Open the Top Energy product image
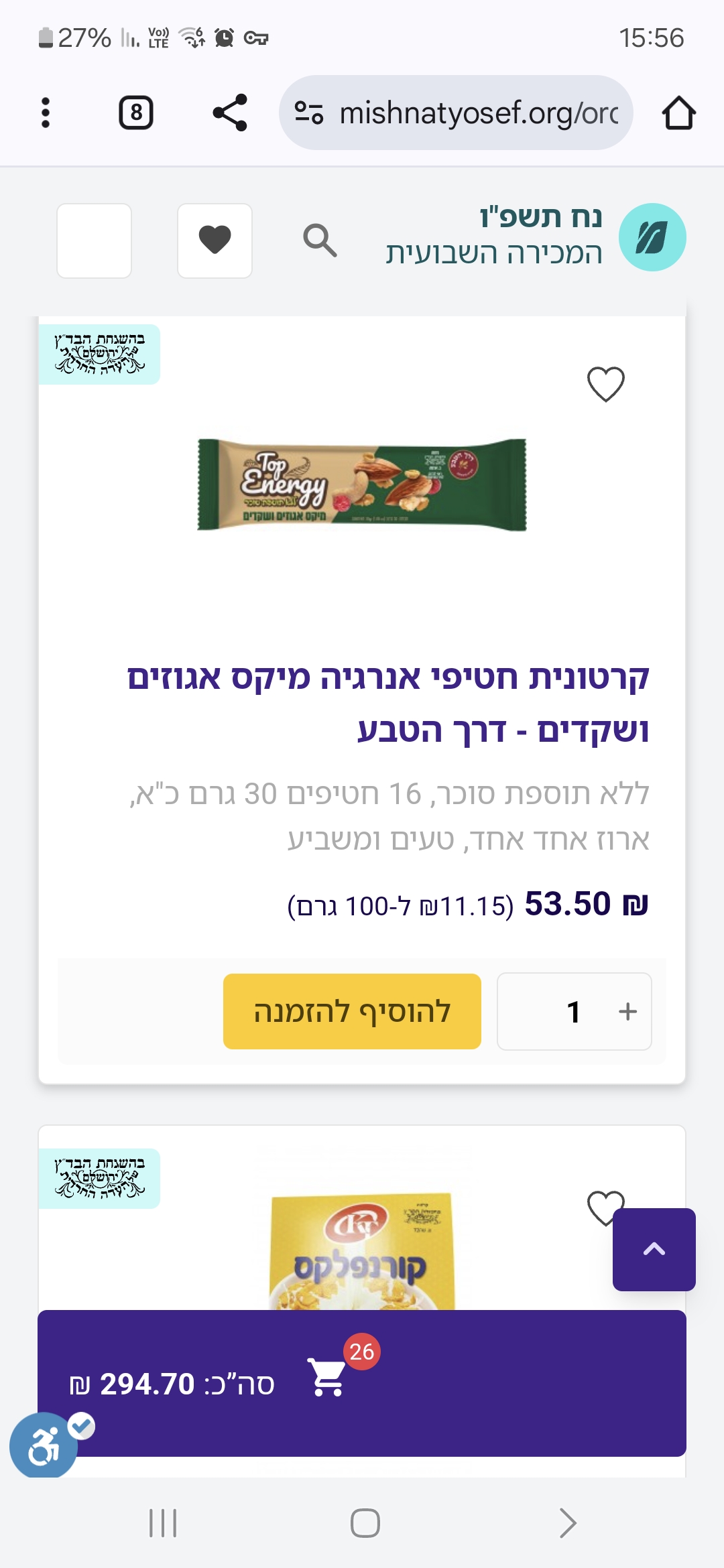This screenshot has height=1568, width=724. [362, 484]
